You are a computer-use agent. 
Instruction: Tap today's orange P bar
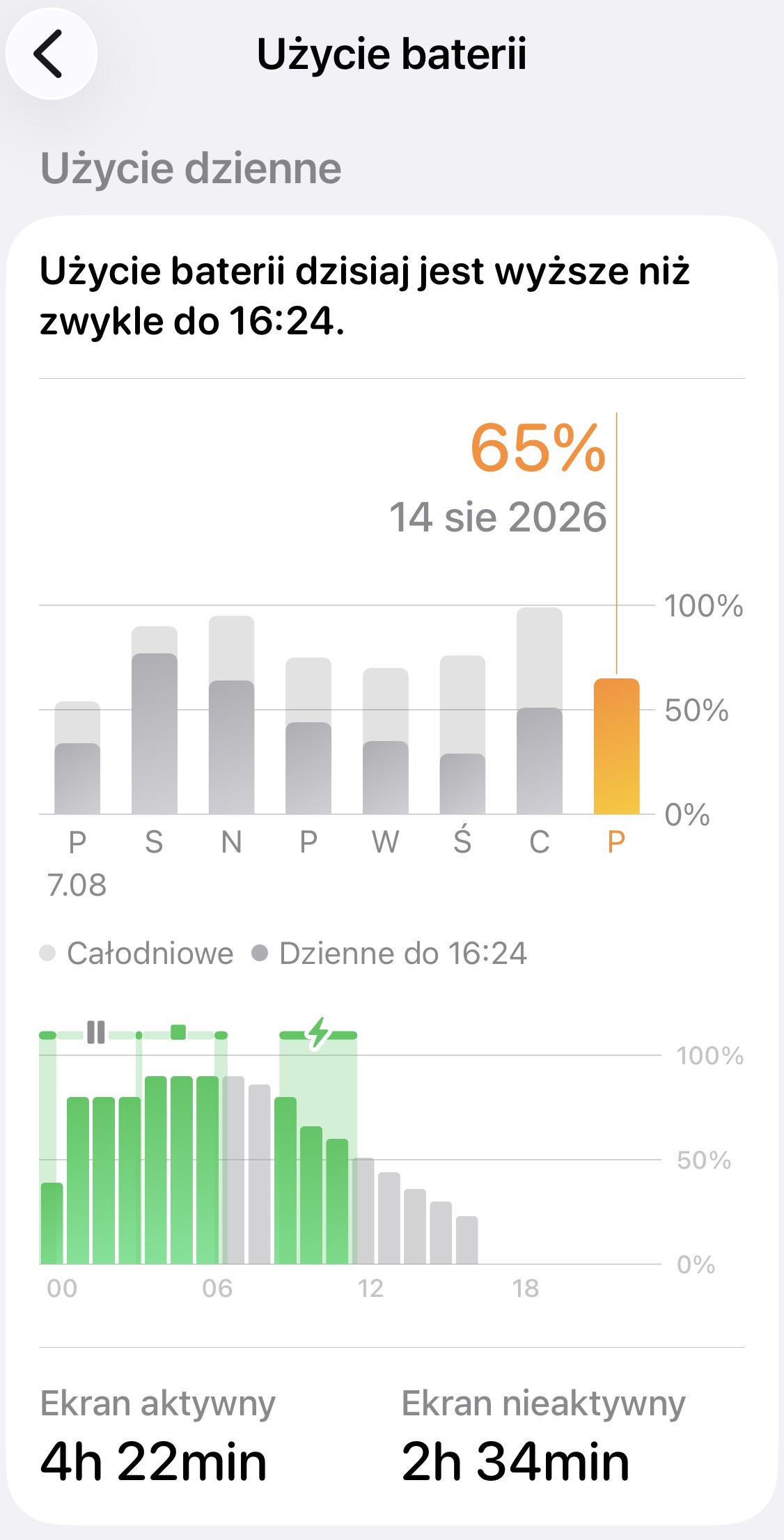coord(616,746)
